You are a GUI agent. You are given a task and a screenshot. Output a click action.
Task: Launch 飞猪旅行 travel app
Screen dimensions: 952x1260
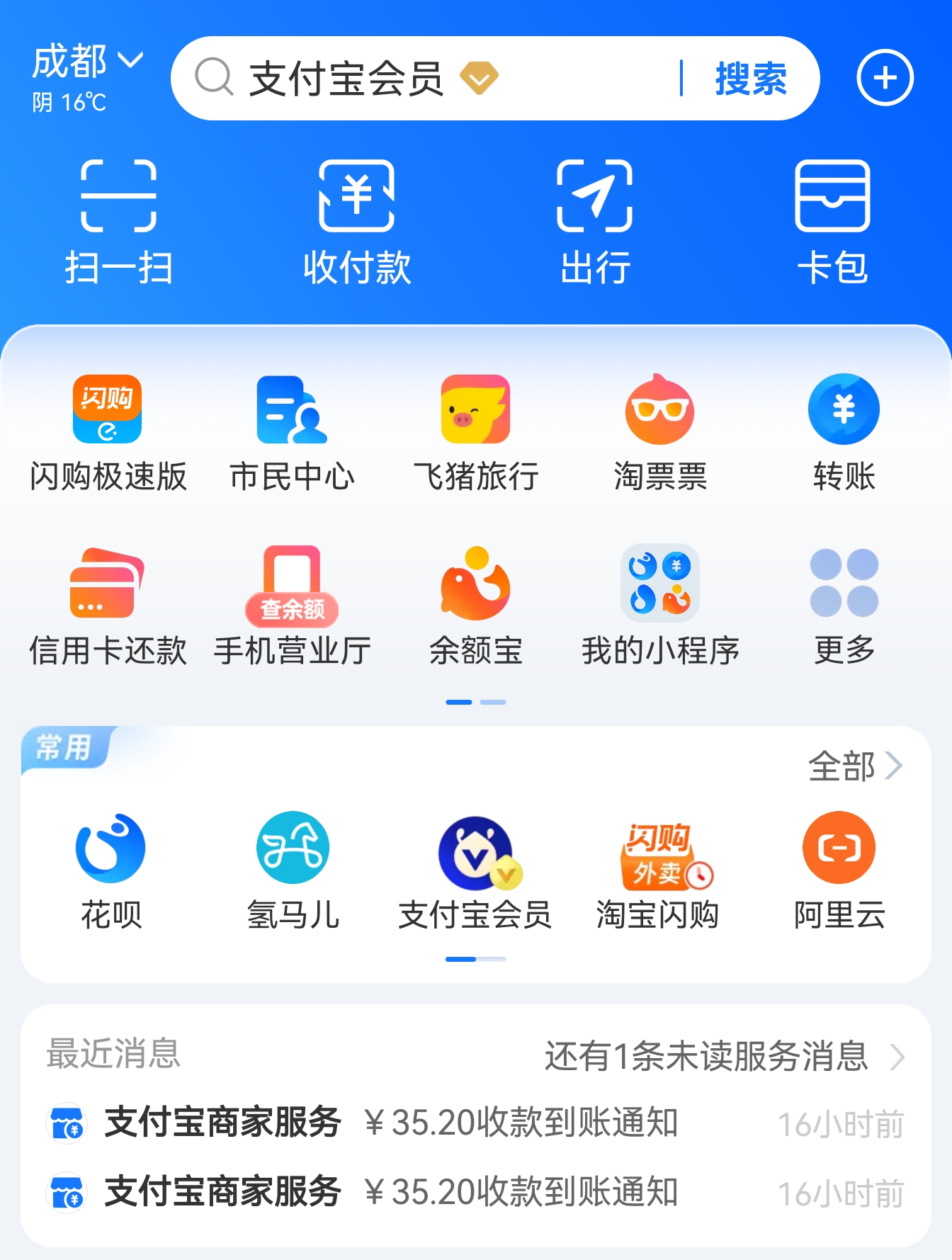pos(476,425)
